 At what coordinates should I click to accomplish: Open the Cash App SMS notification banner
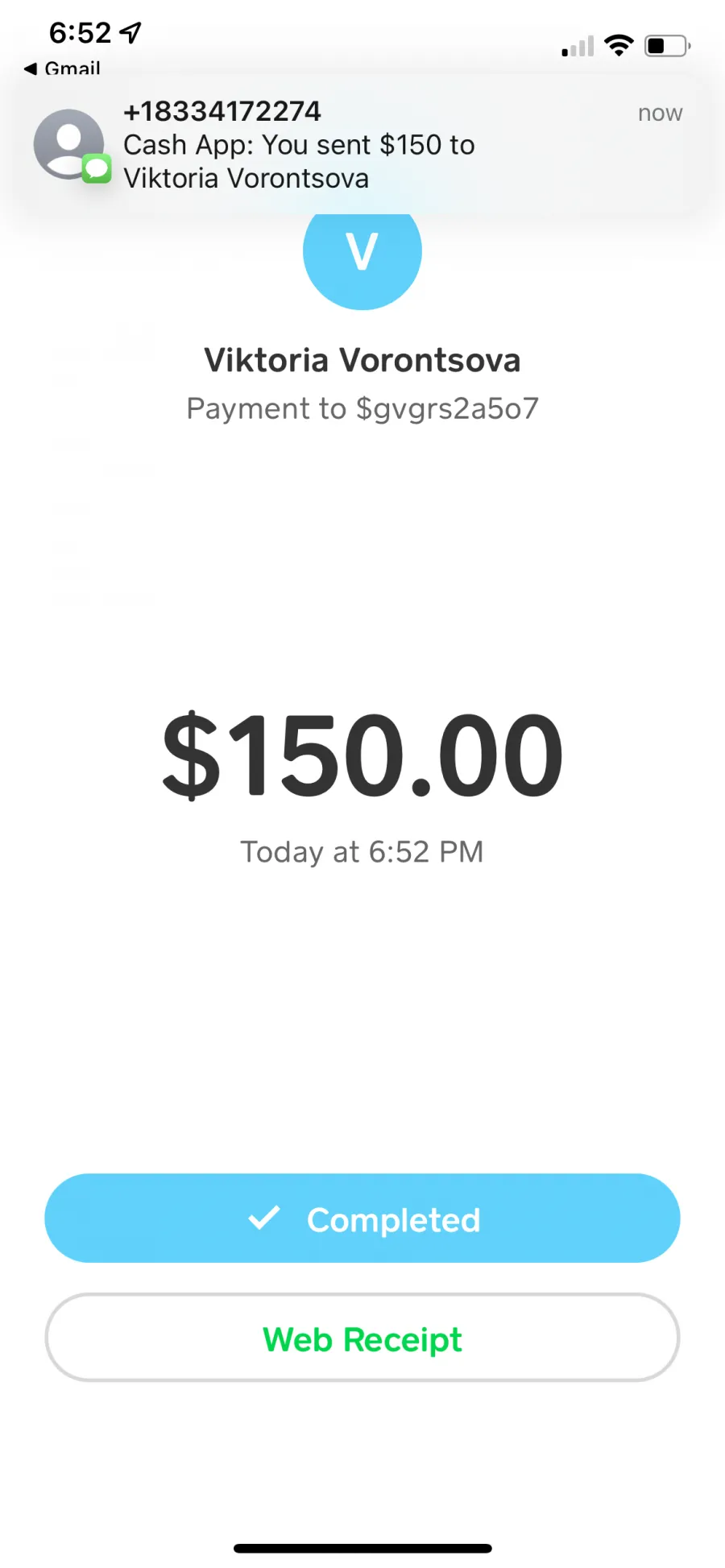(x=362, y=145)
